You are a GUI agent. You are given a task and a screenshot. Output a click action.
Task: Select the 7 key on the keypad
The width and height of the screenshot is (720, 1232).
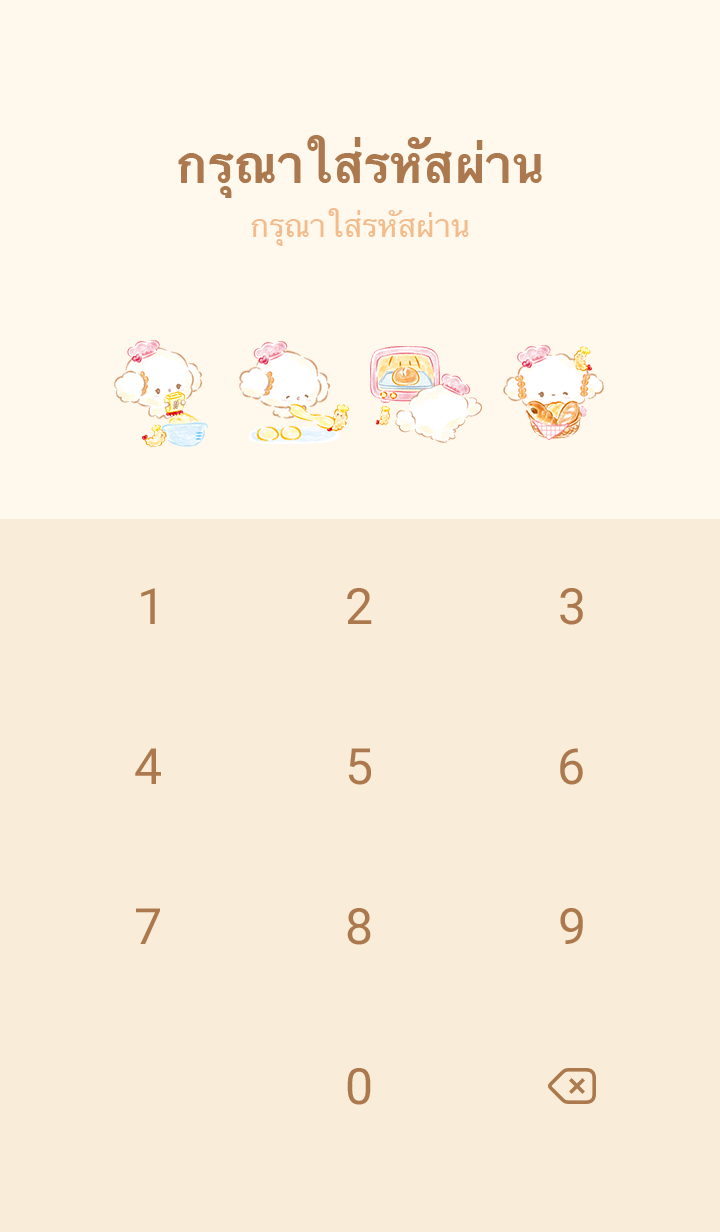[148, 927]
